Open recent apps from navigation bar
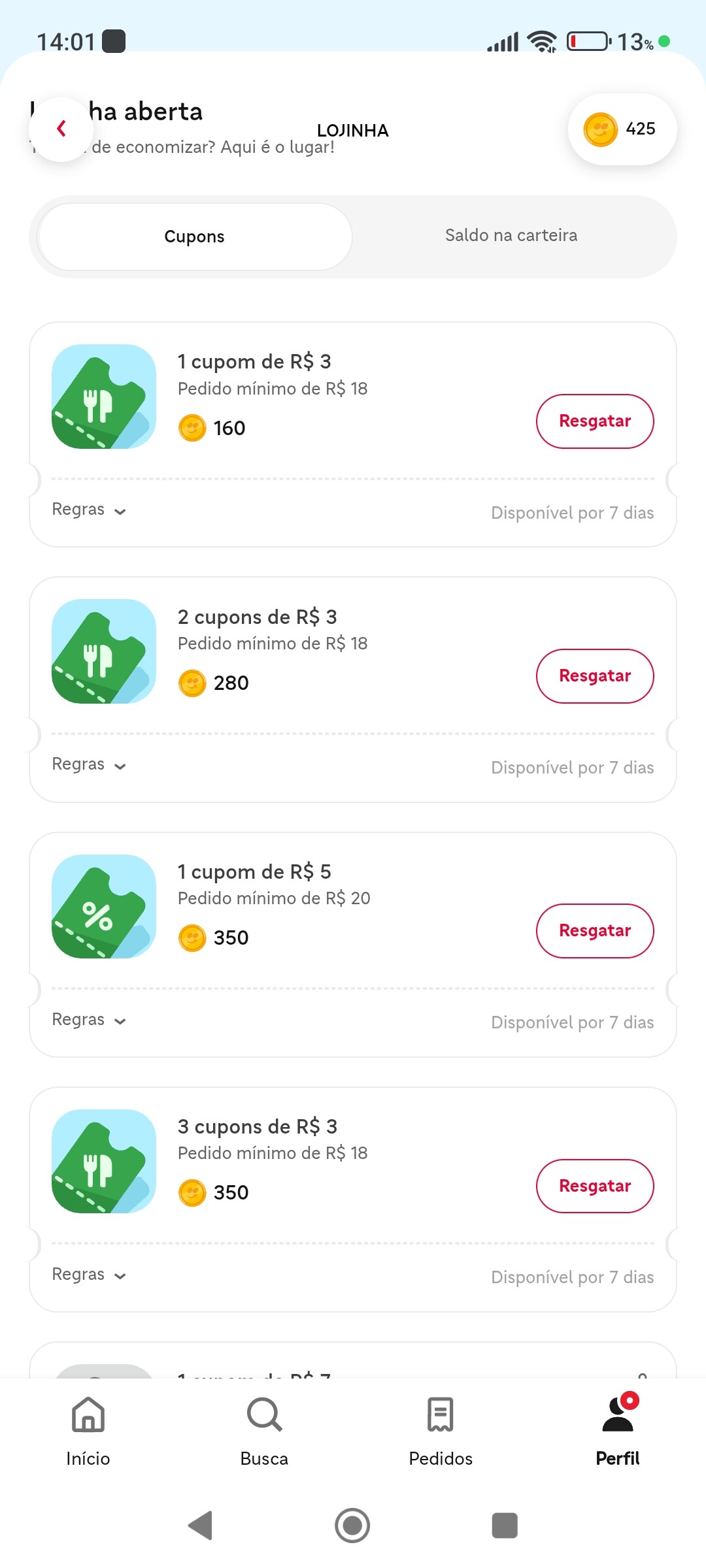The image size is (706, 1568). (504, 1526)
